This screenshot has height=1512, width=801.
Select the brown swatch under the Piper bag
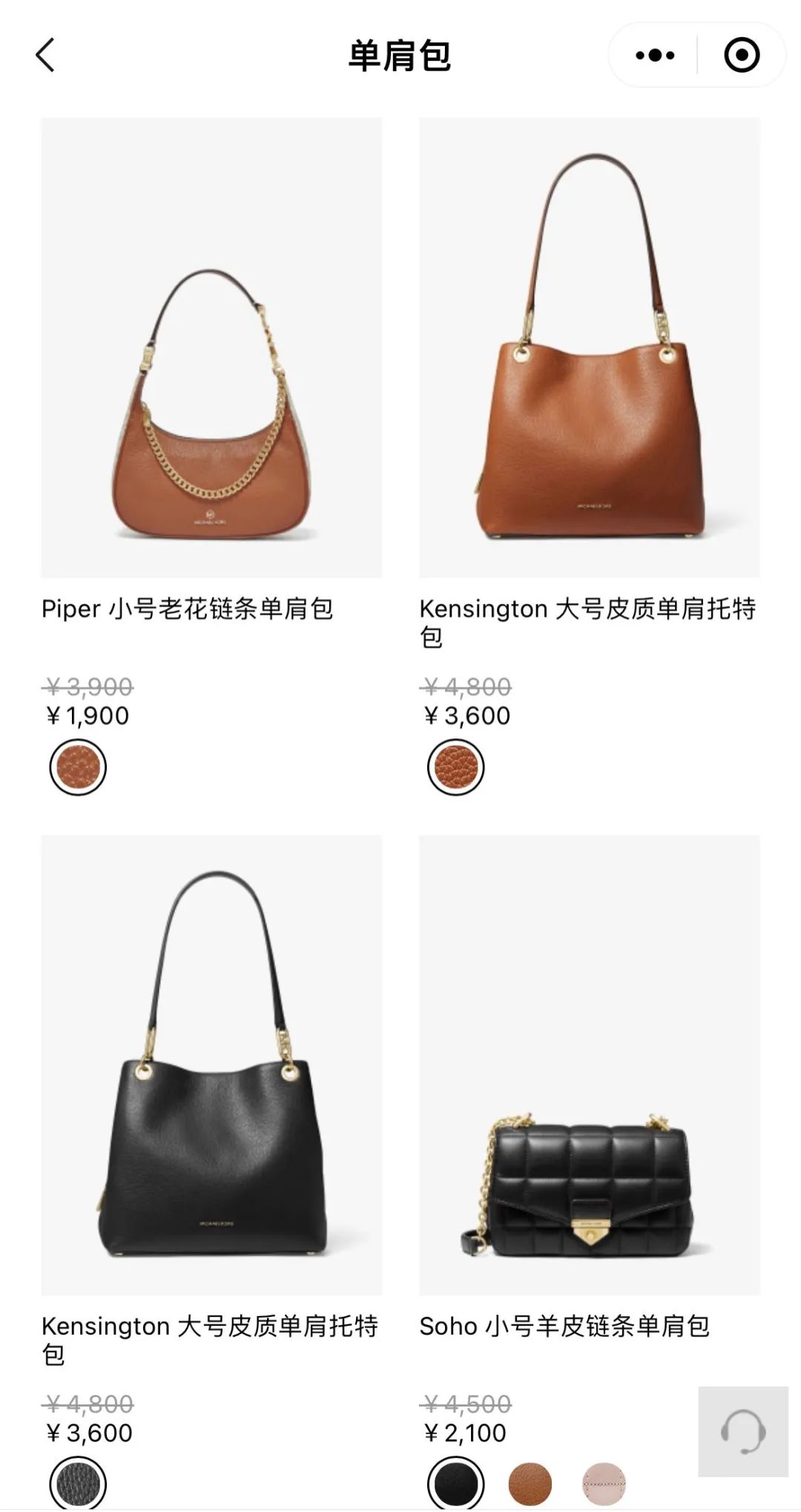click(78, 767)
